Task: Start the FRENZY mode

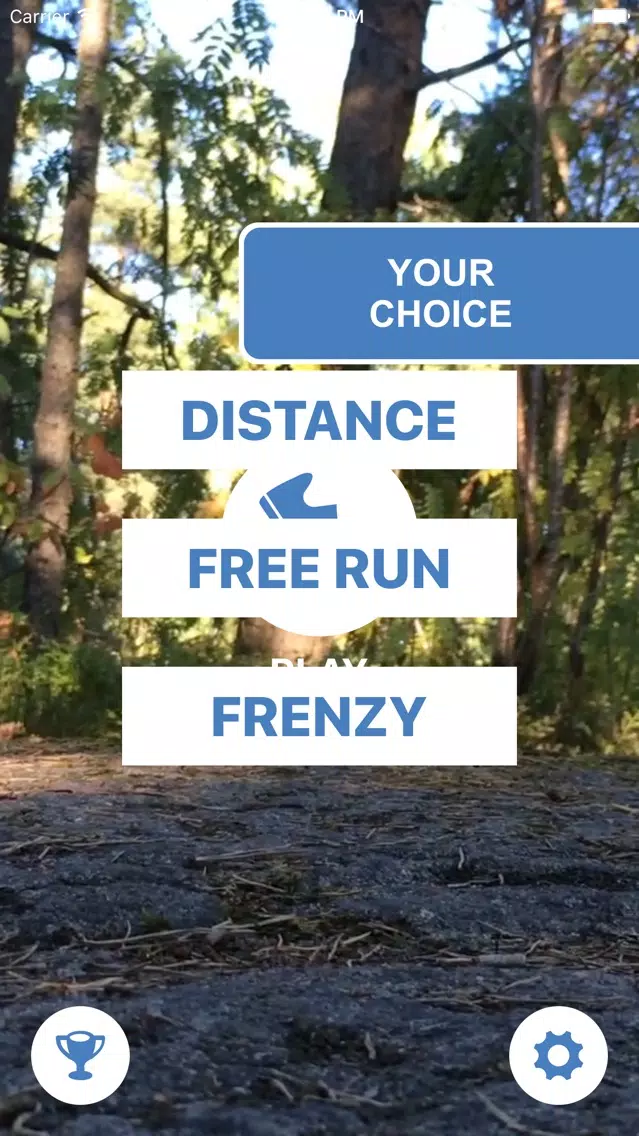Action: (x=319, y=716)
